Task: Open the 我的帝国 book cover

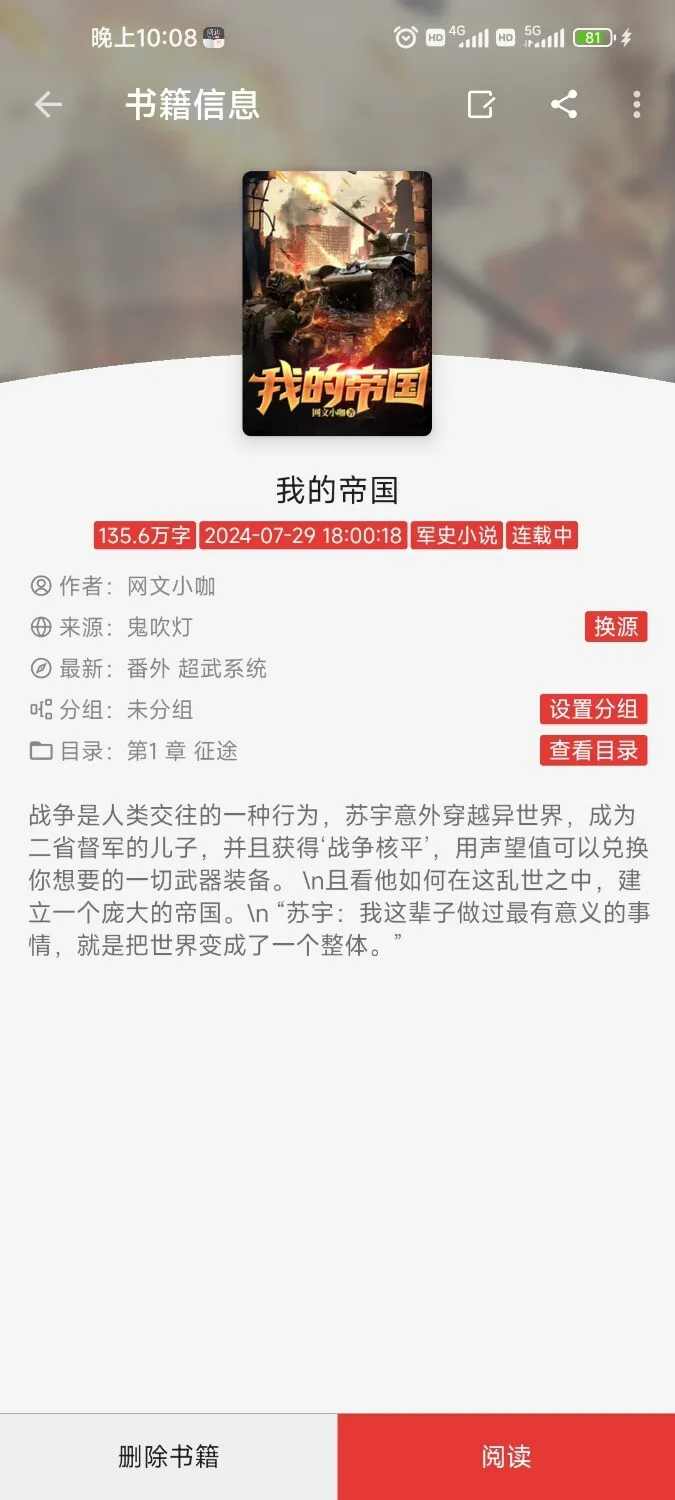Action: 337,303
